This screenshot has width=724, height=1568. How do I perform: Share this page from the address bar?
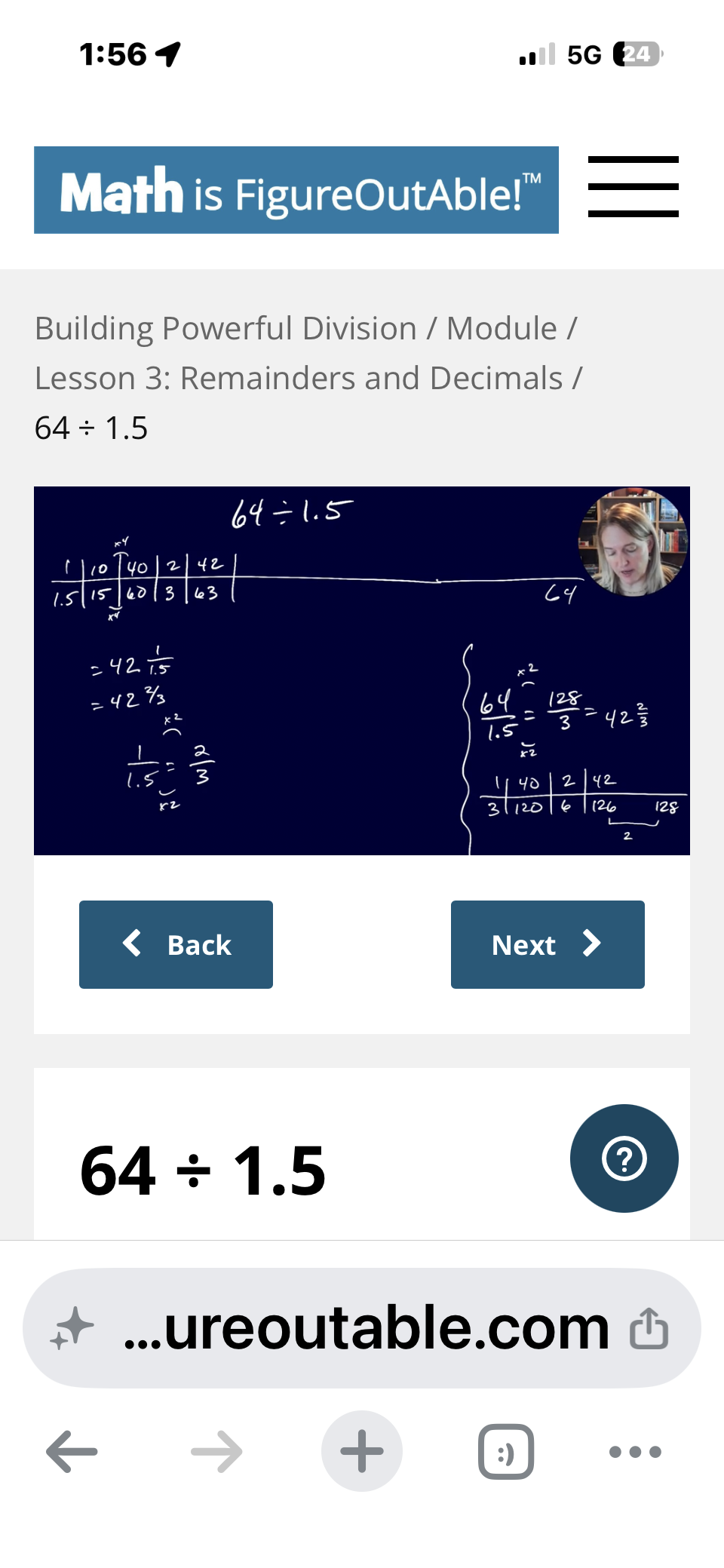pos(649,1328)
